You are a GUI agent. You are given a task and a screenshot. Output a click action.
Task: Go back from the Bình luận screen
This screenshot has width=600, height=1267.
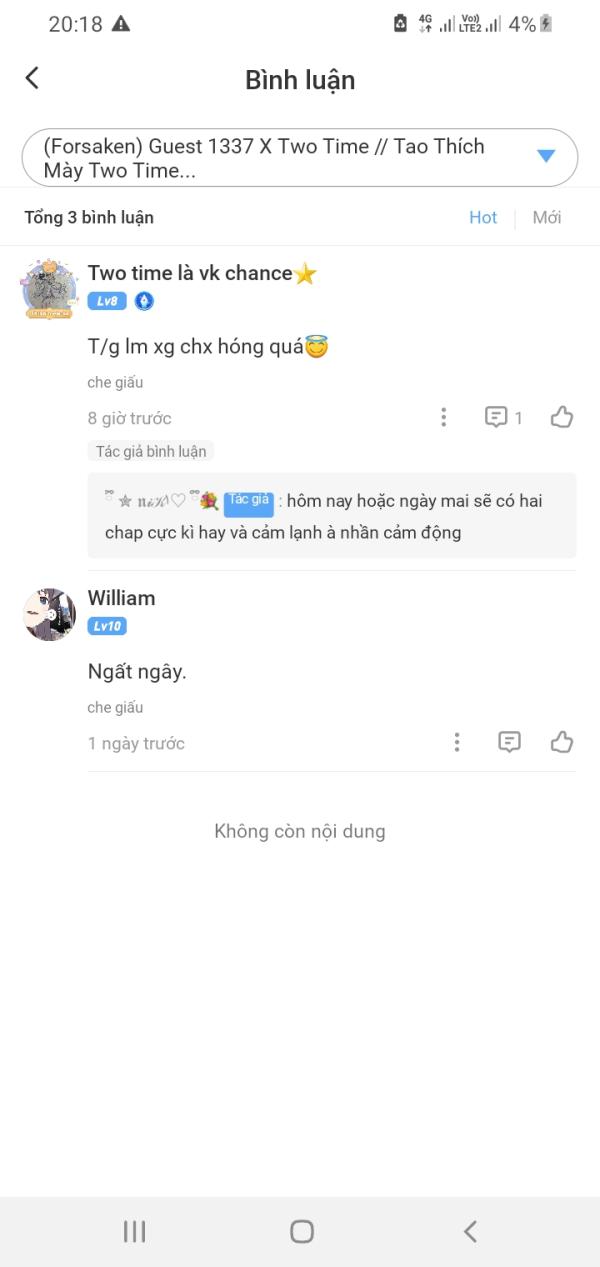pos(32,78)
